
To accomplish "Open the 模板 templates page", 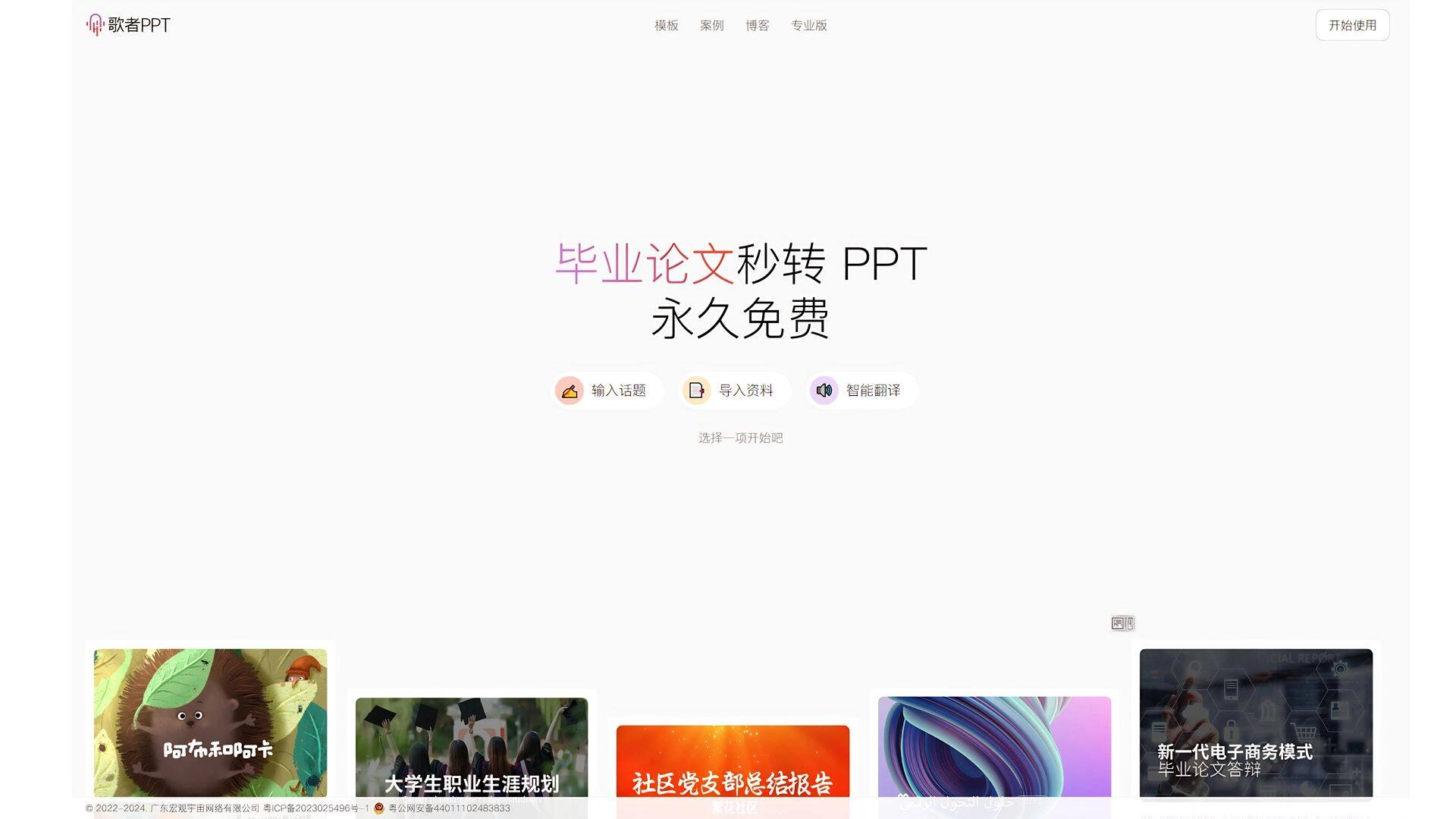I will coord(666,26).
